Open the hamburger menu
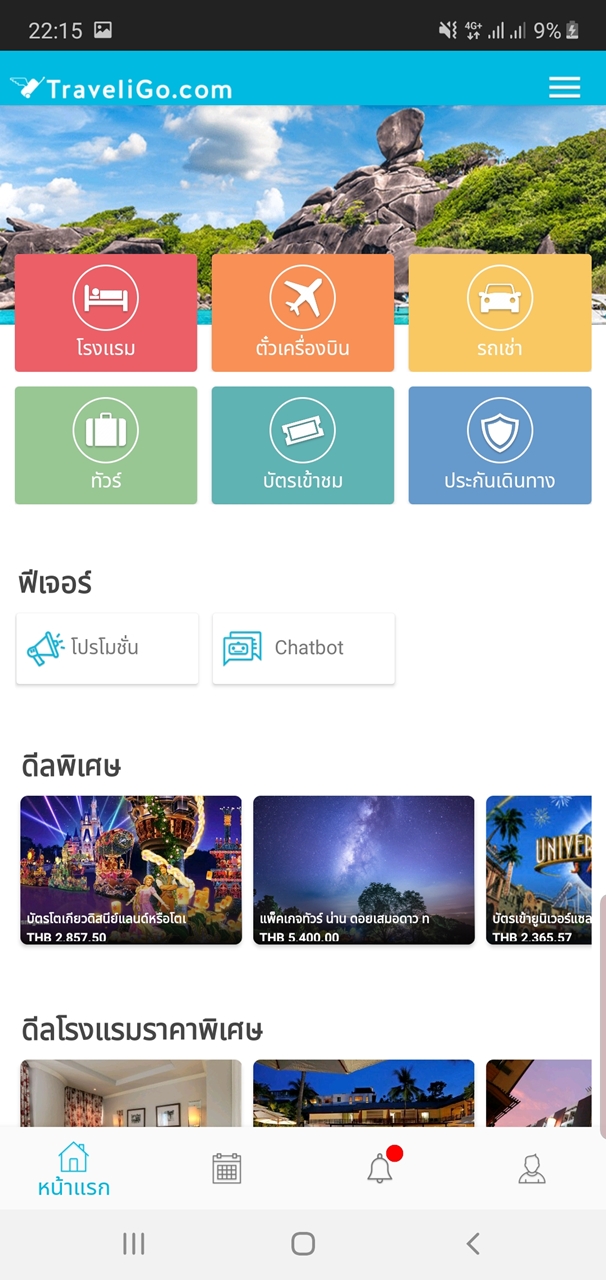 (564, 88)
